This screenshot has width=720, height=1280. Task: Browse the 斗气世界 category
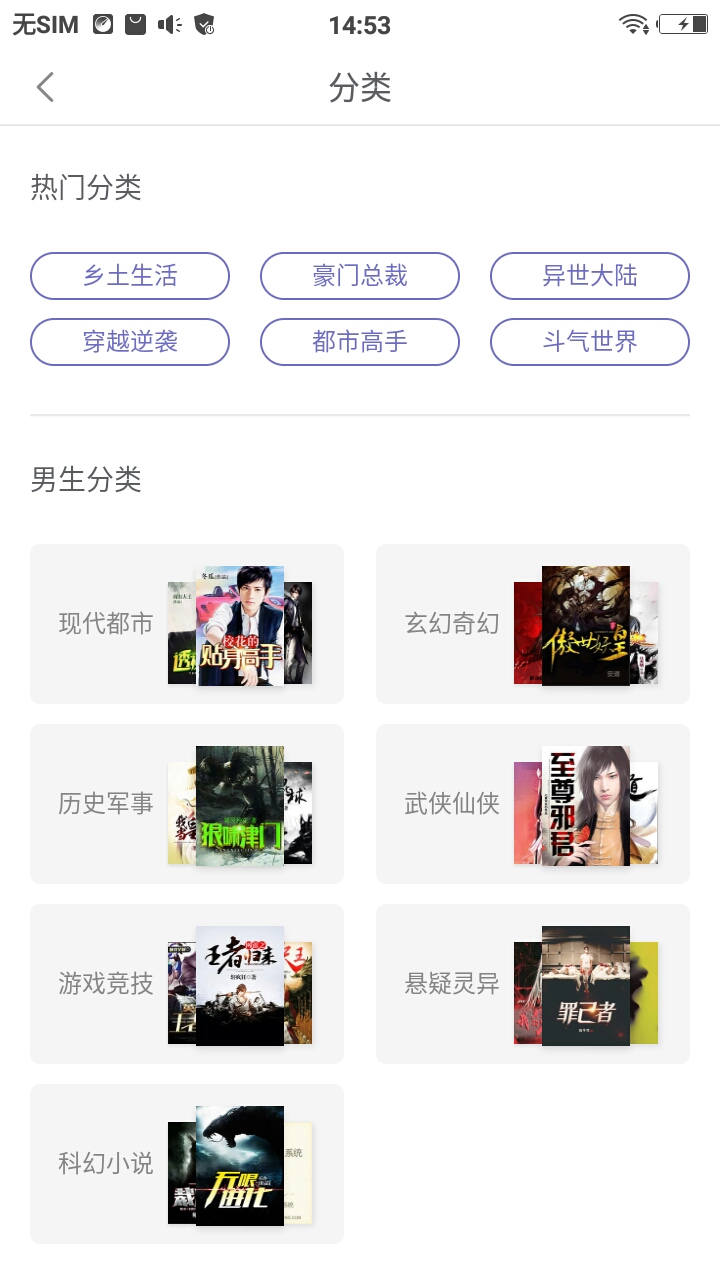tap(590, 342)
